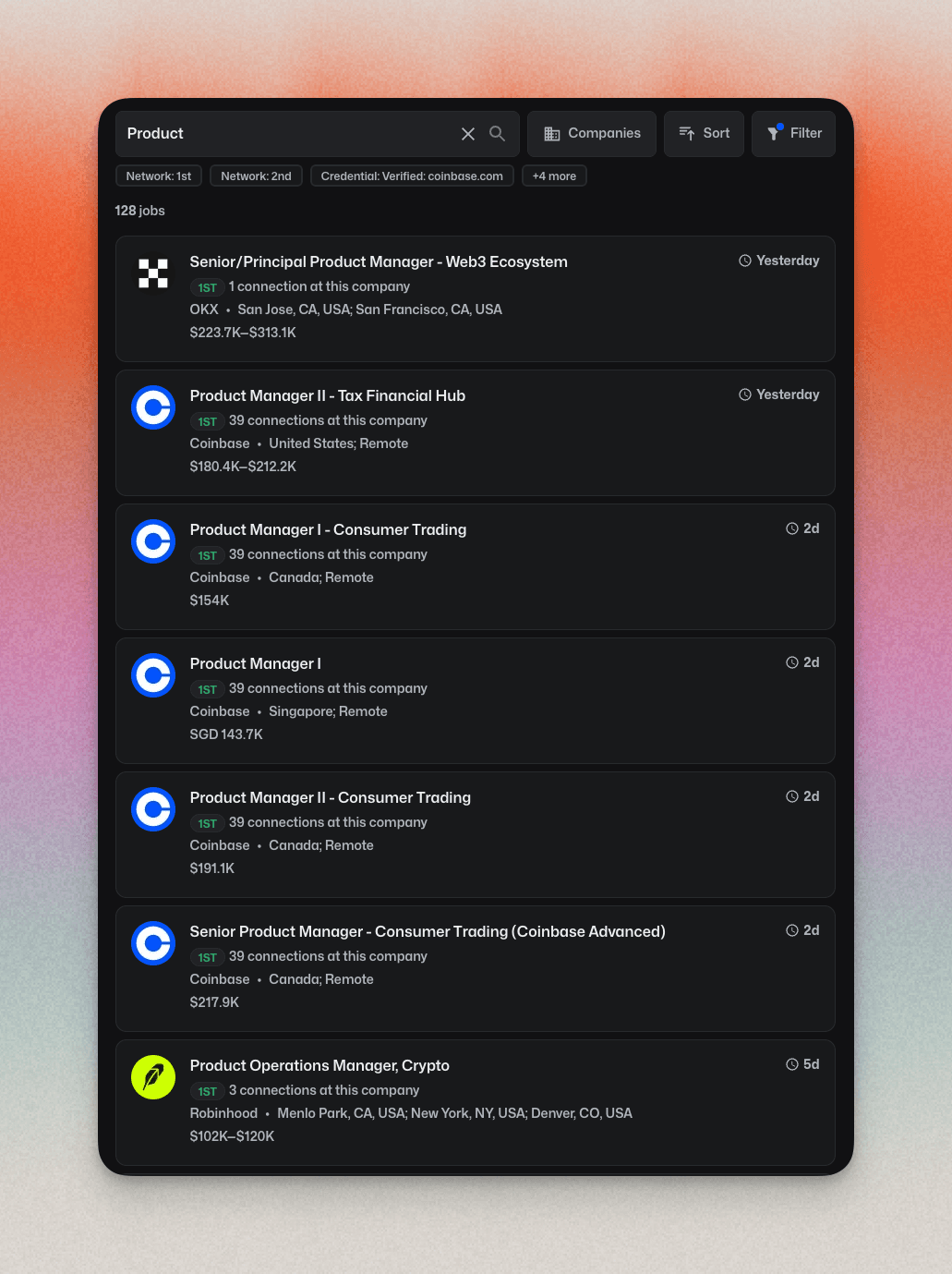Select the Network: 2nd filter chip
Viewport: 952px width, 1274px height.
(256, 176)
